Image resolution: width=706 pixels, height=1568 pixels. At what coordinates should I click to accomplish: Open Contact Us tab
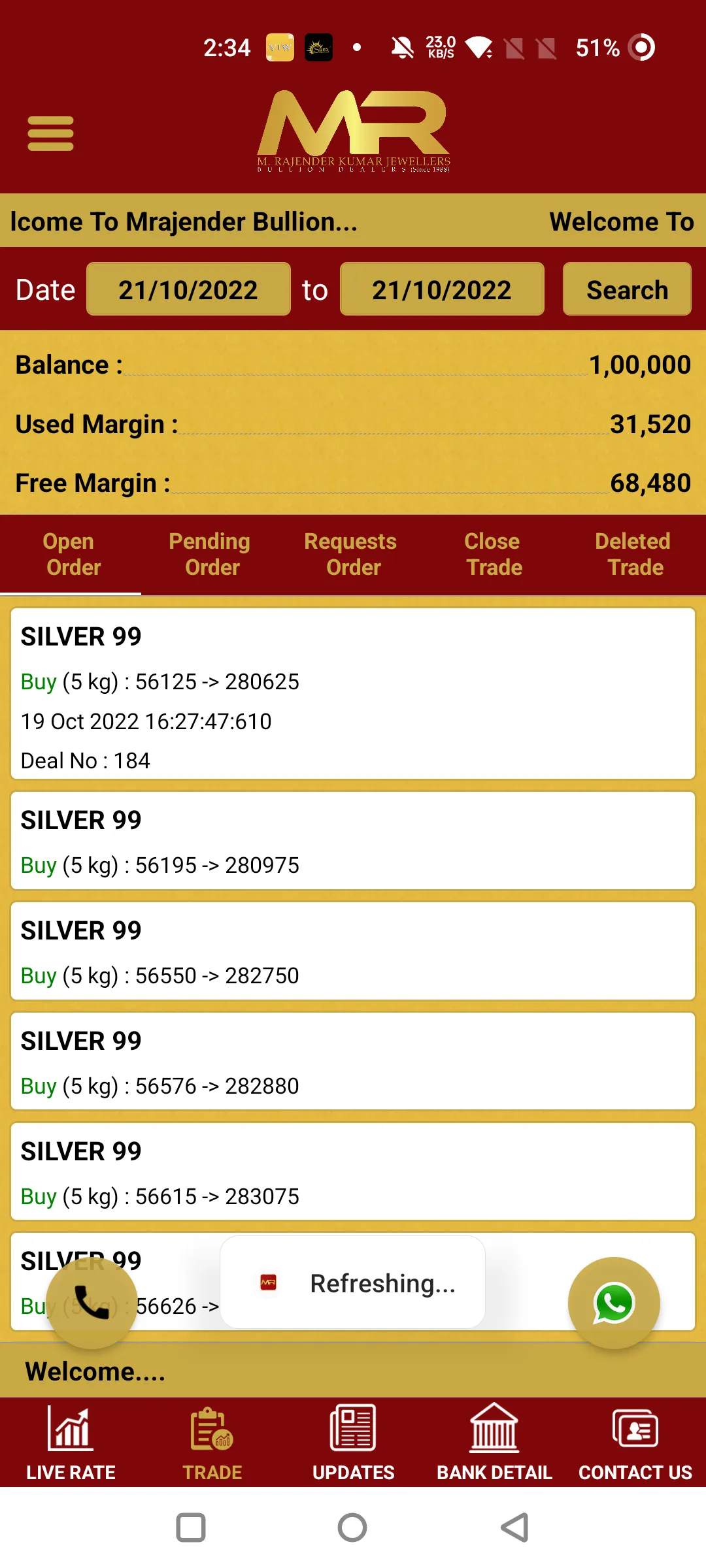click(635, 1443)
